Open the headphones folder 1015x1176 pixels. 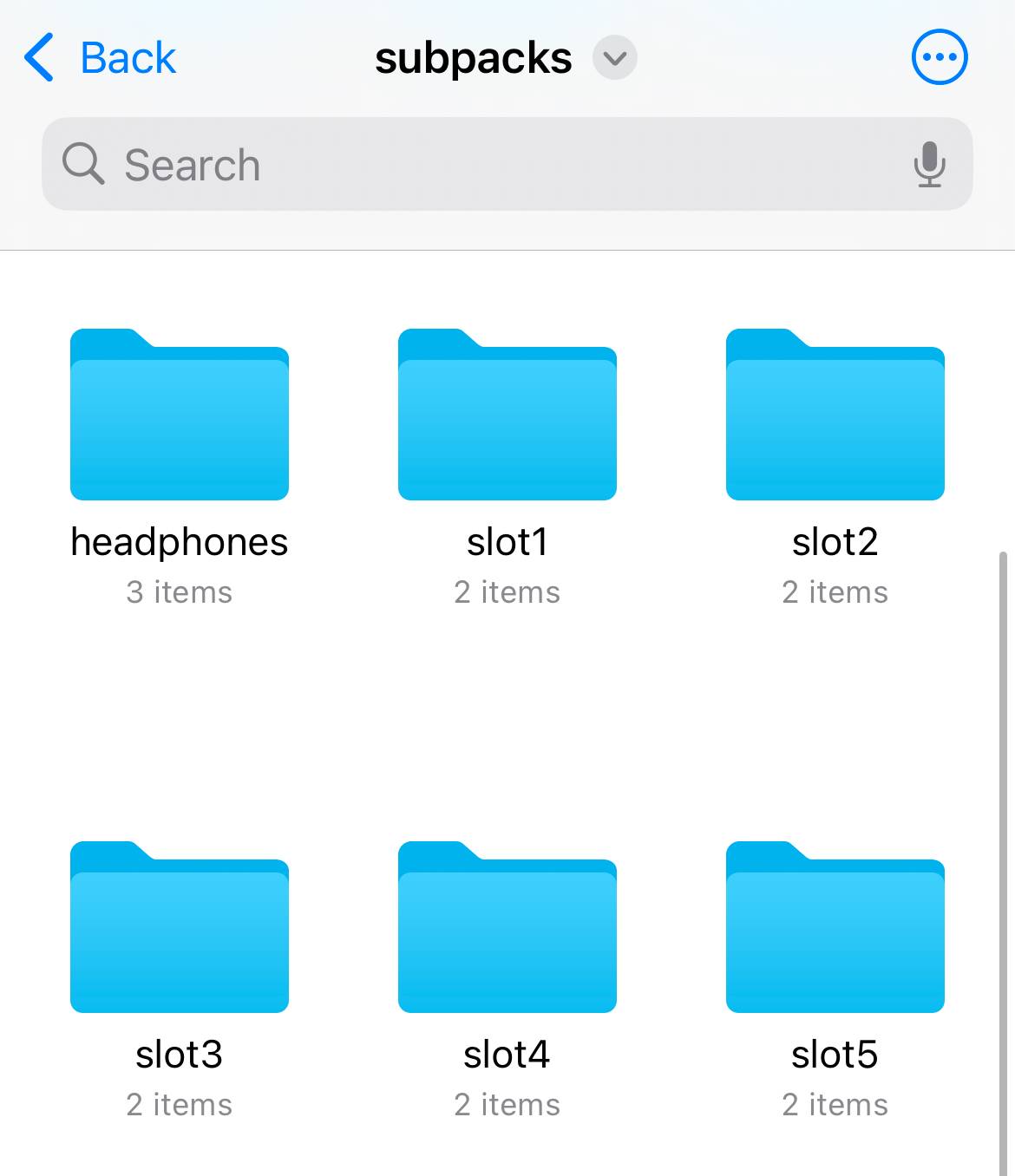pos(180,415)
